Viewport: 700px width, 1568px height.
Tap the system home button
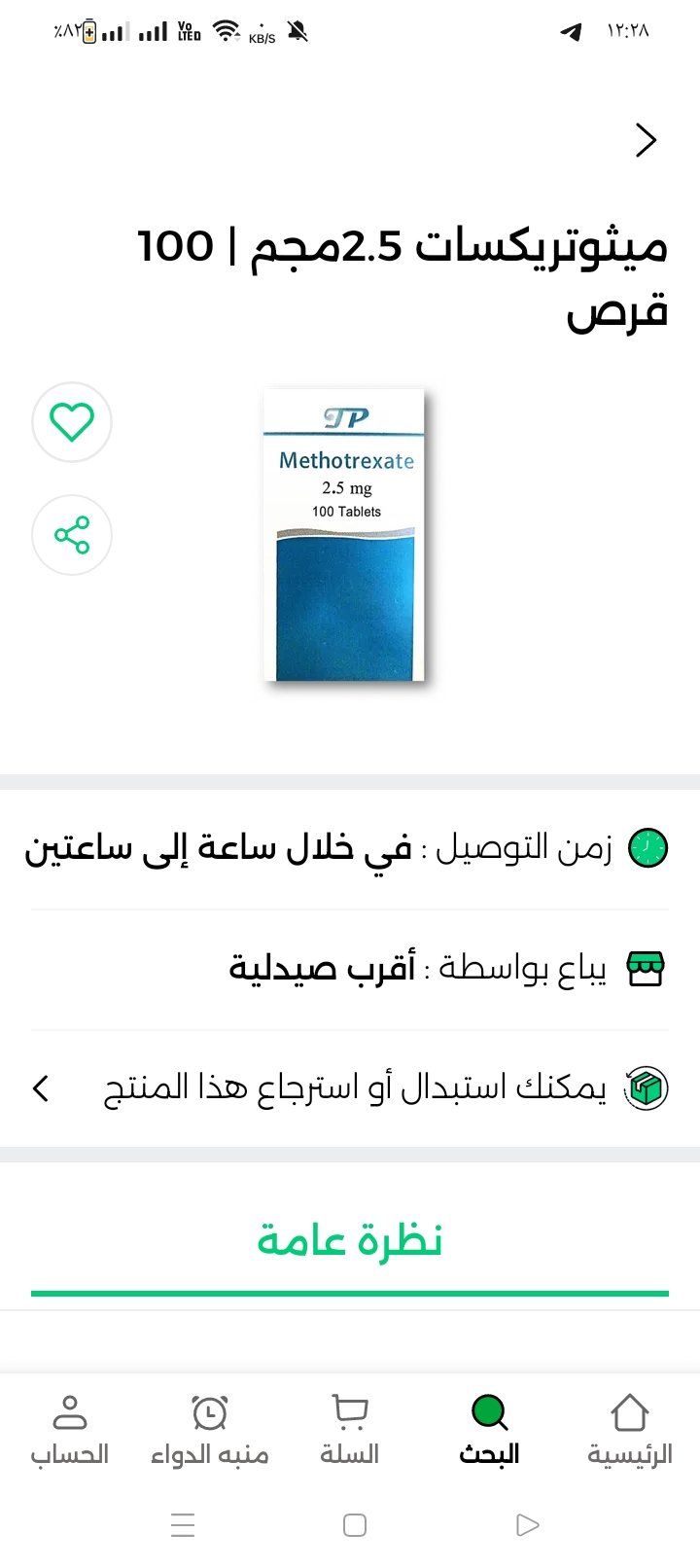point(355,1525)
